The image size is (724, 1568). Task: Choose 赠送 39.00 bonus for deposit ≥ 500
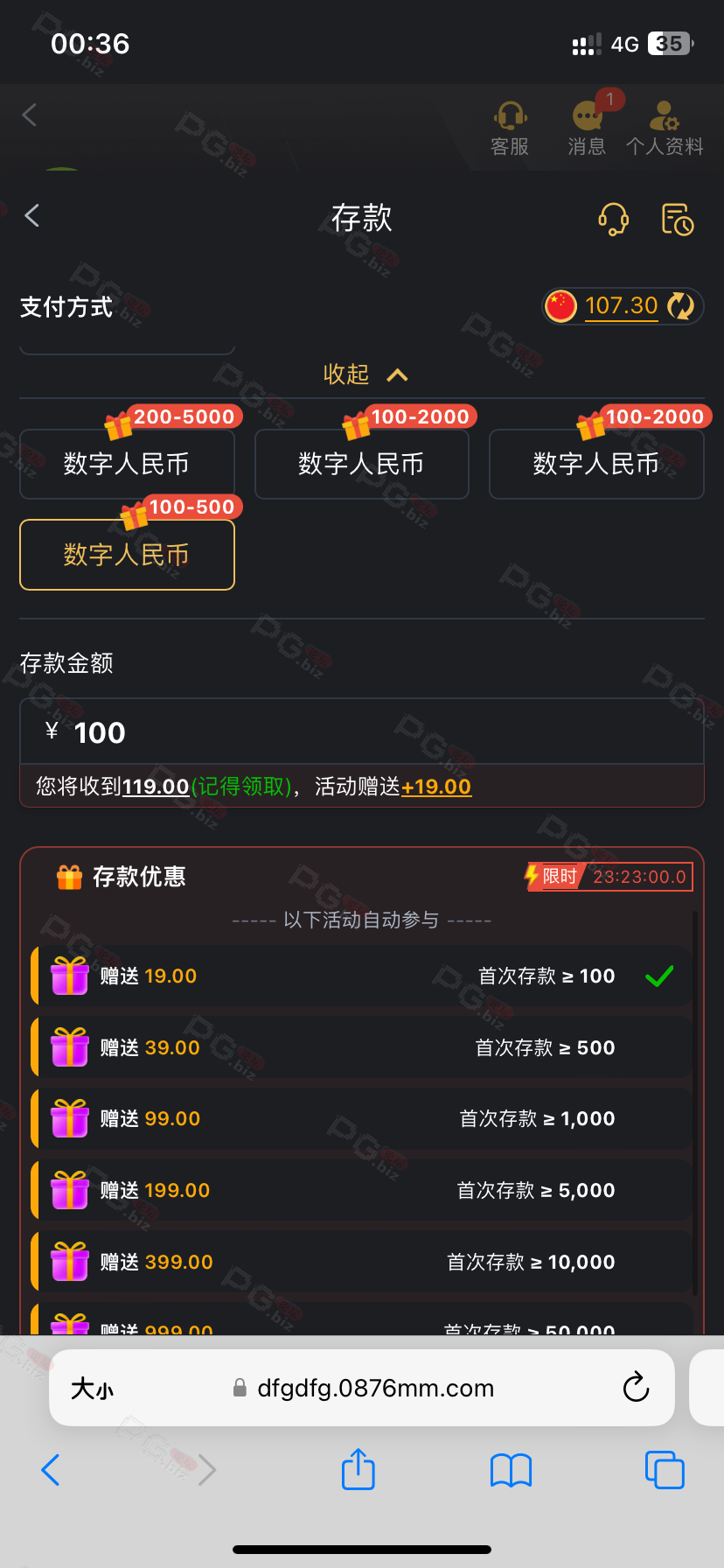362,1047
